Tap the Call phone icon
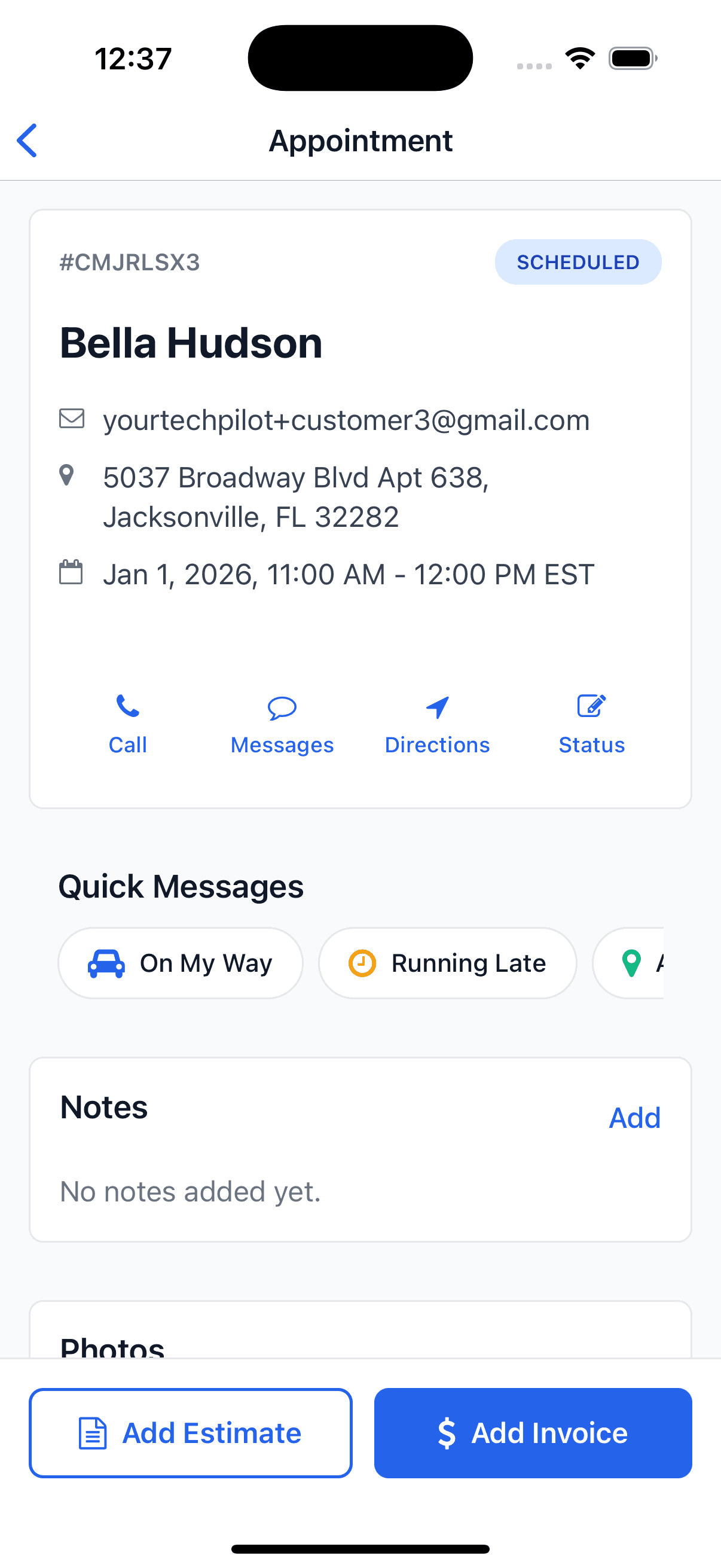 tap(127, 708)
